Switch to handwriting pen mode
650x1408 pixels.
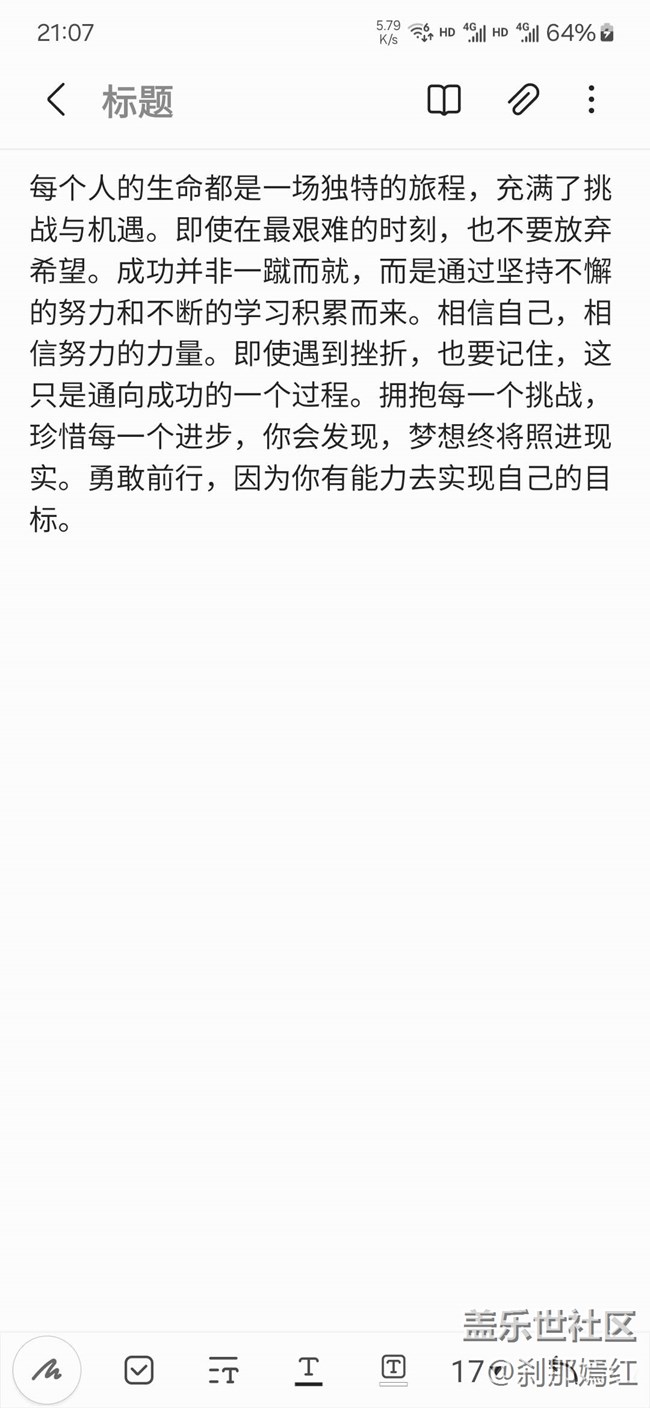47,1370
